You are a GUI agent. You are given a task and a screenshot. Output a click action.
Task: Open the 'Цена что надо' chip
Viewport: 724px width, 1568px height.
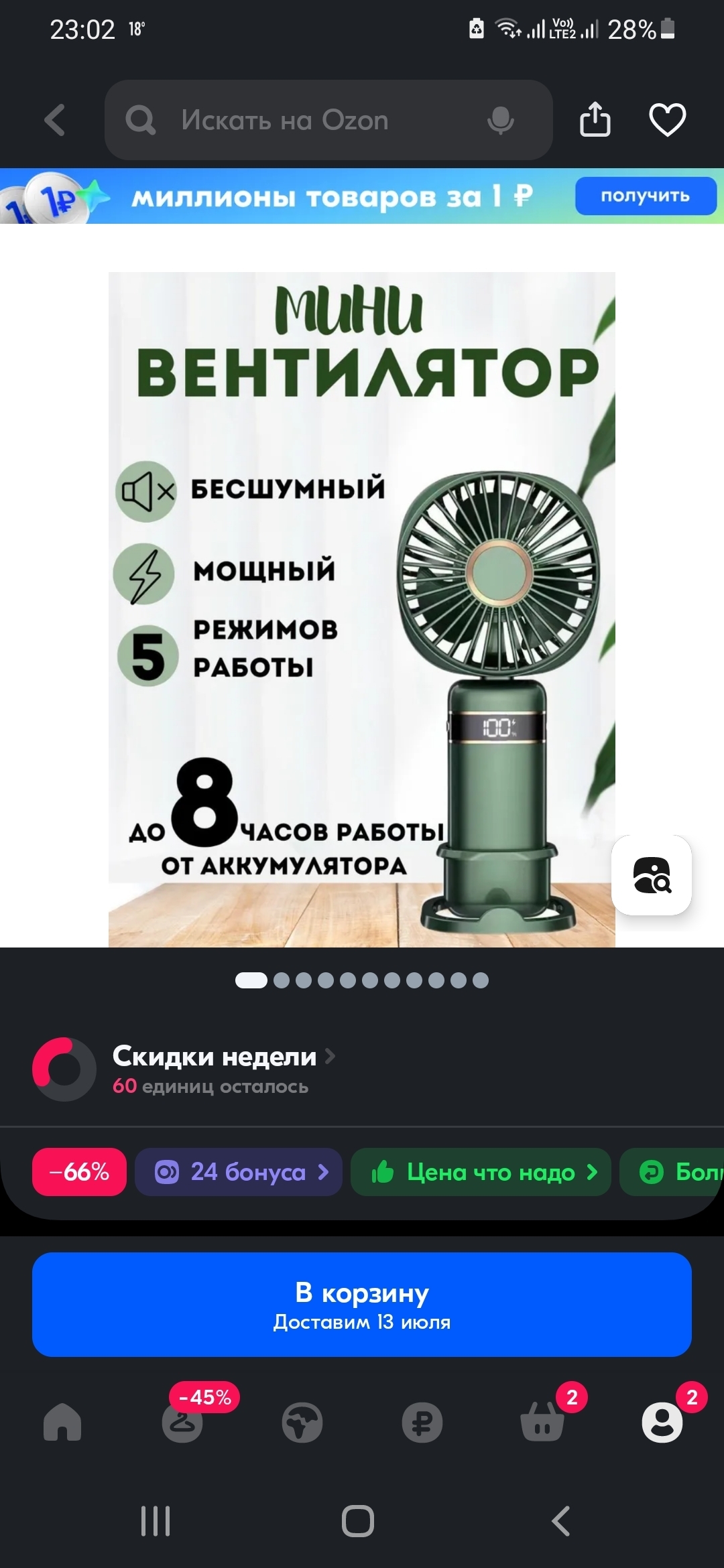481,1172
